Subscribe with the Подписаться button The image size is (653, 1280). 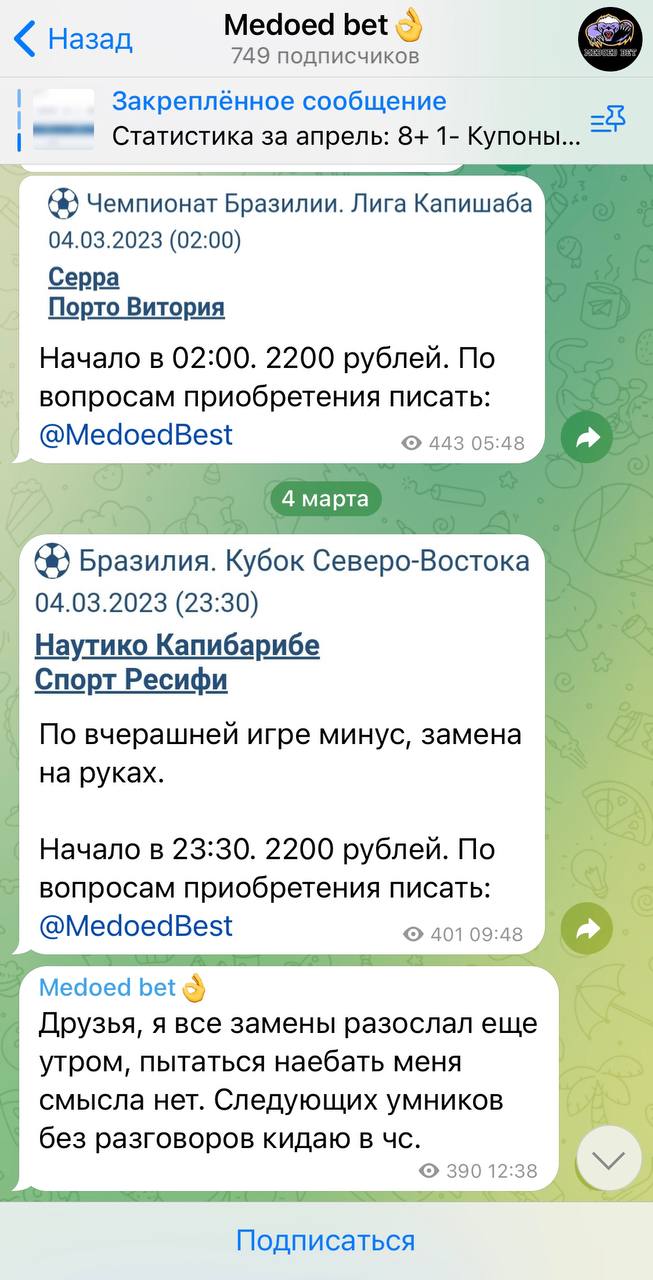point(326,1241)
